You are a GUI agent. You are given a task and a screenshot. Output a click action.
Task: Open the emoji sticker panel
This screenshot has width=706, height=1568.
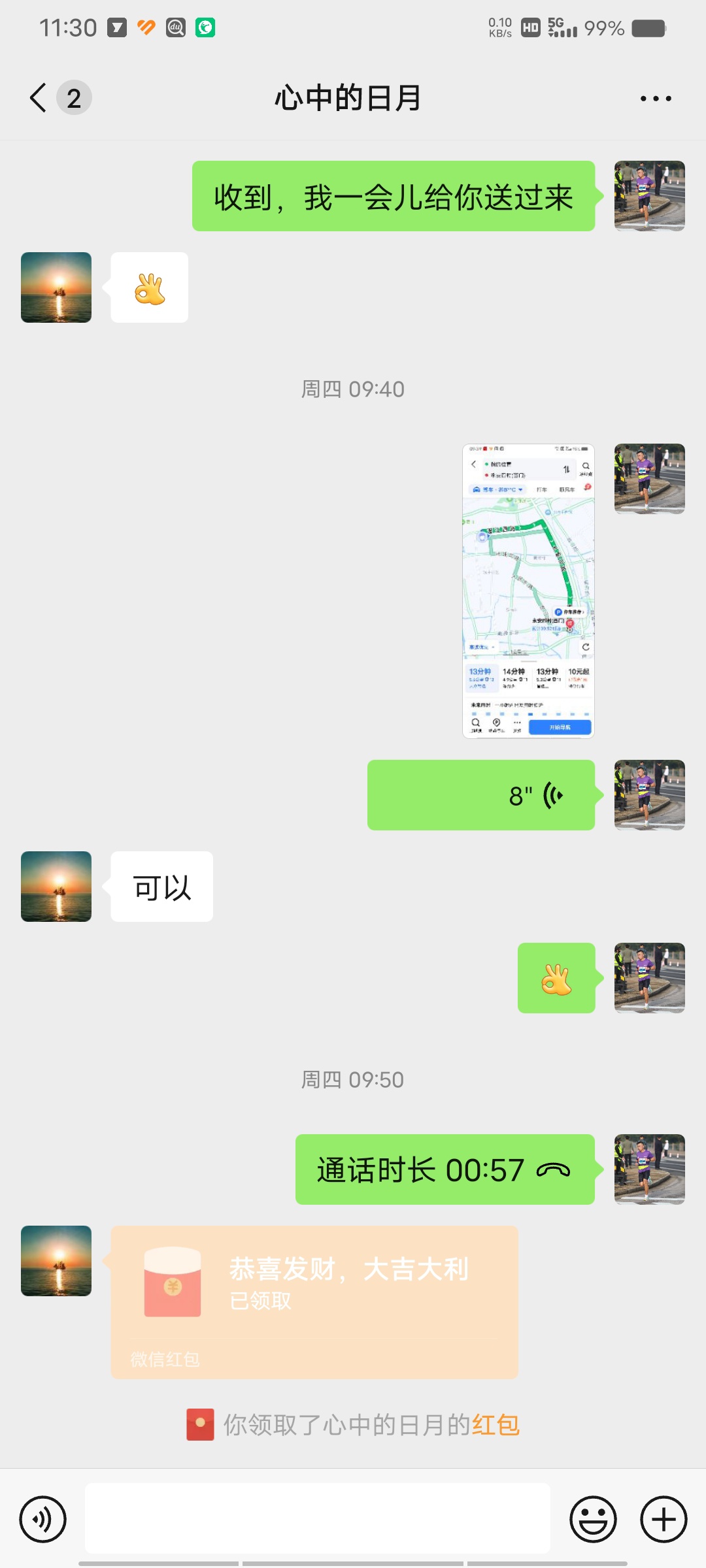pyautogui.click(x=593, y=1519)
